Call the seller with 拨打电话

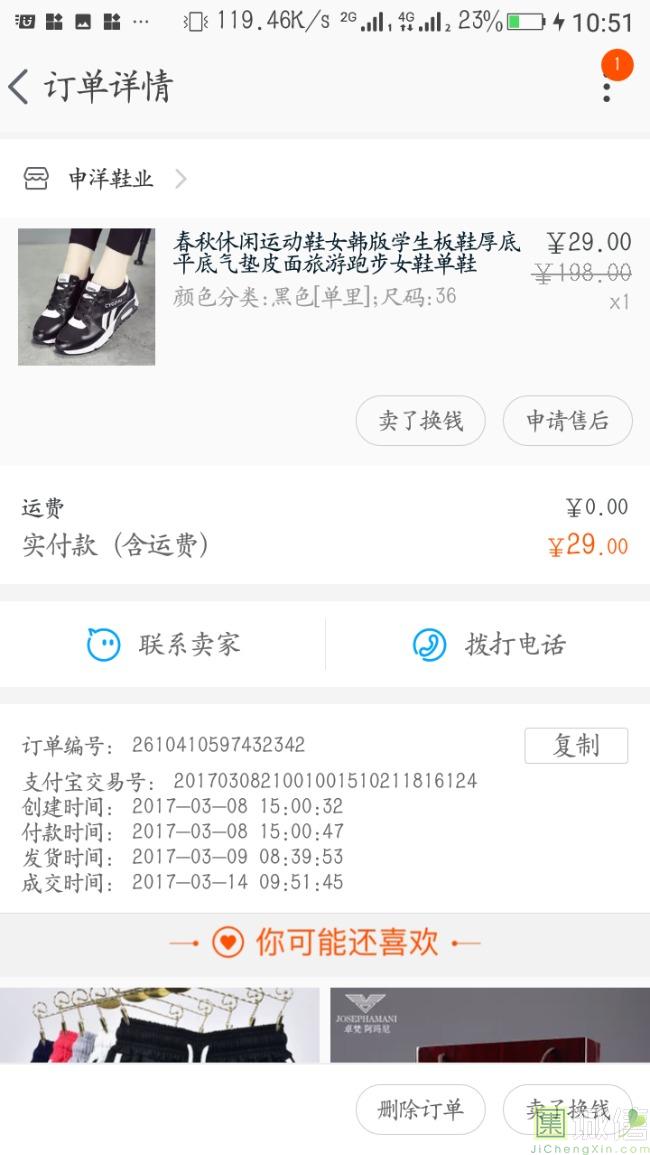pyautogui.click(x=489, y=645)
